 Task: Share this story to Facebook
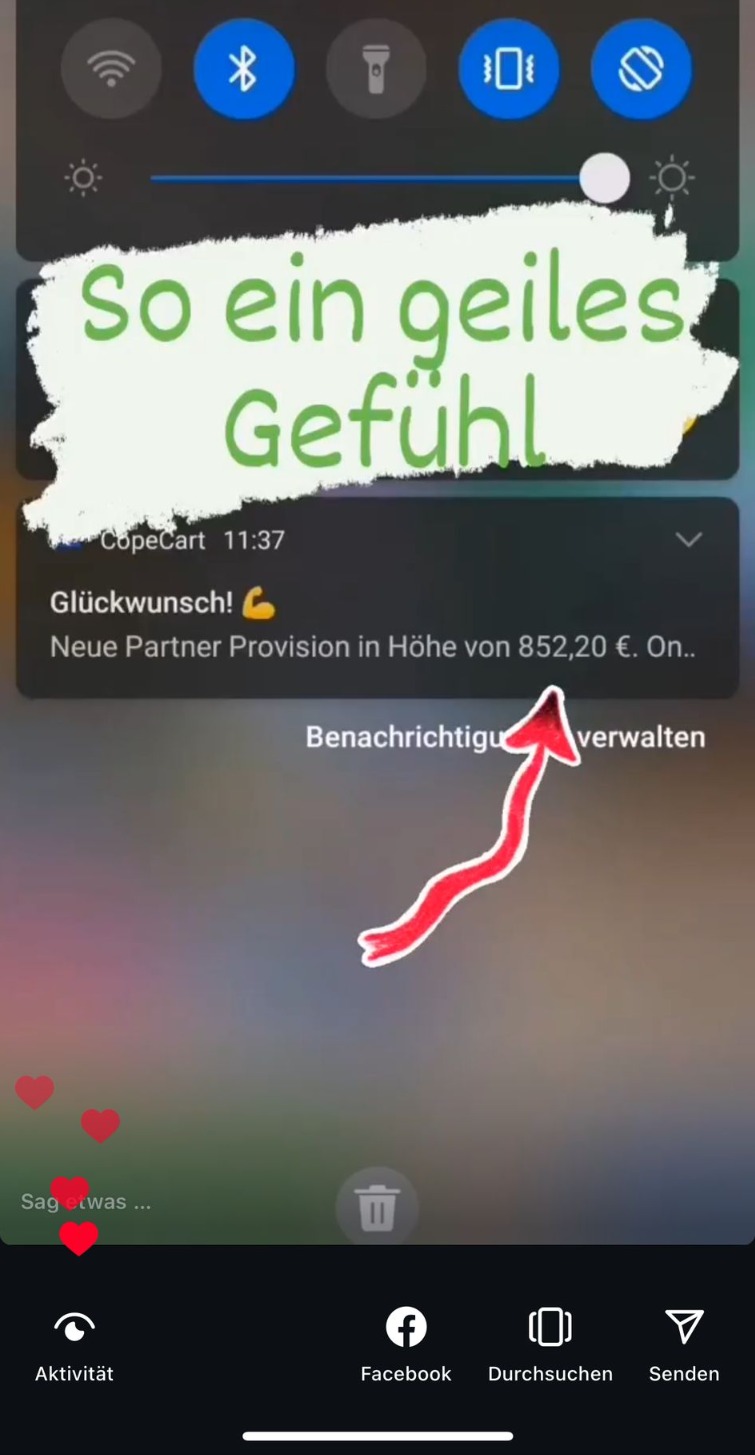(406, 1345)
